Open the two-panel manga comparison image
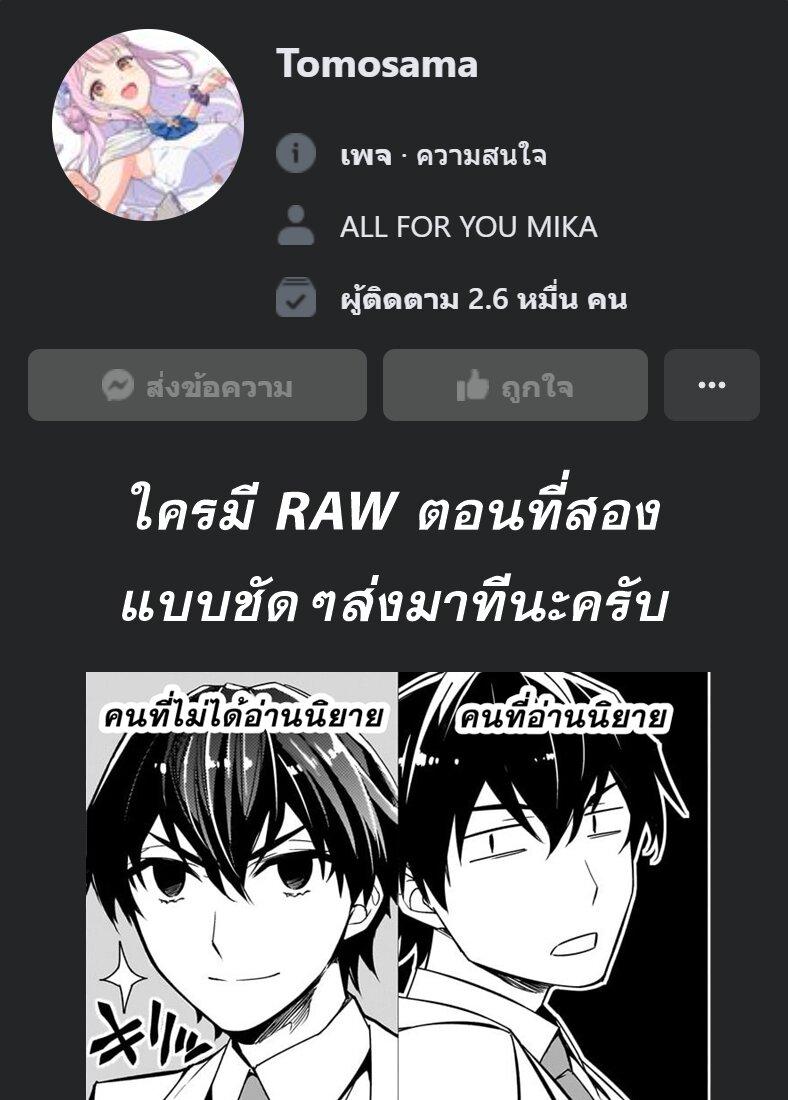788x1100 pixels. point(394,885)
